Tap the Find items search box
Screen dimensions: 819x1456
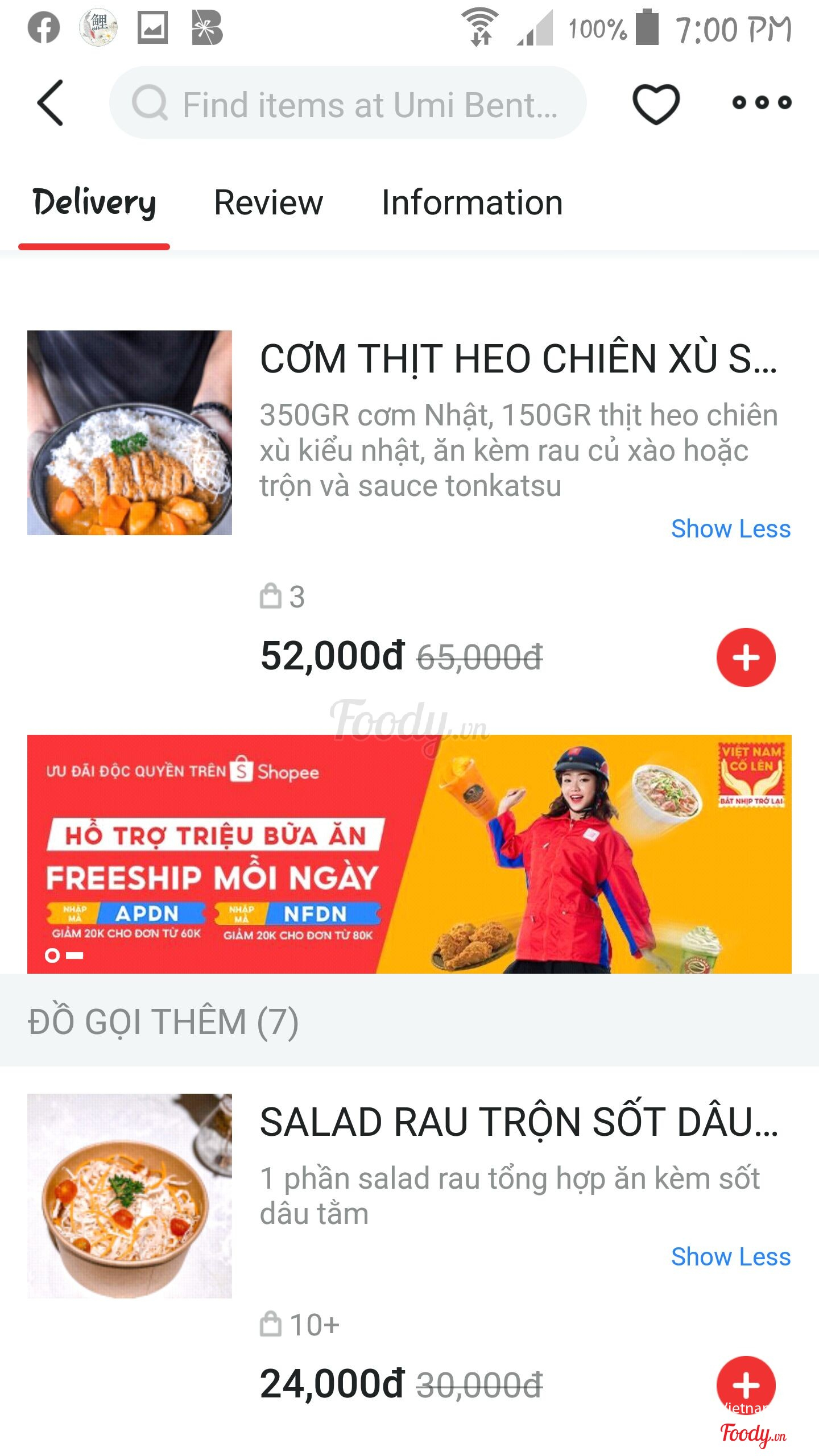click(x=348, y=103)
